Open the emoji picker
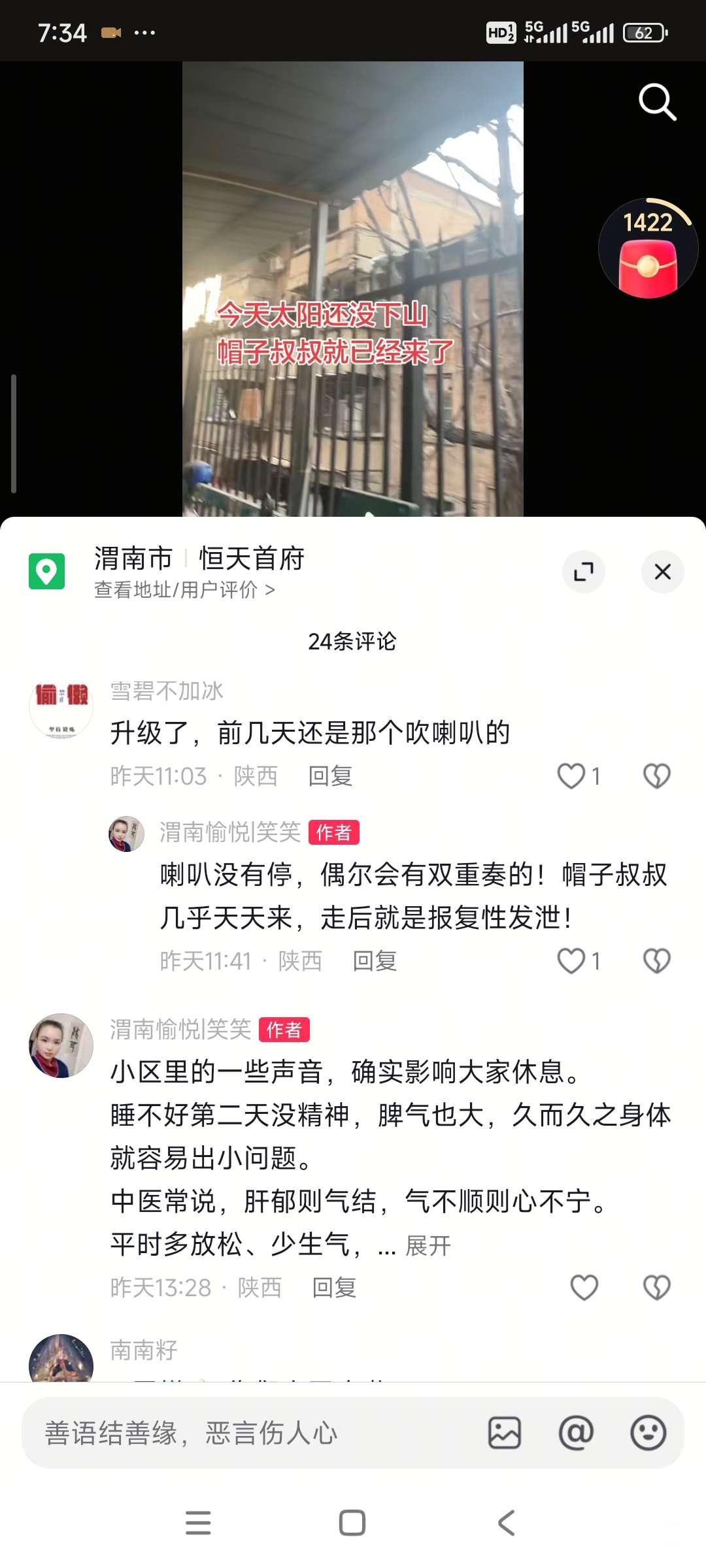The width and height of the screenshot is (706, 1568). pyautogui.click(x=648, y=1433)
